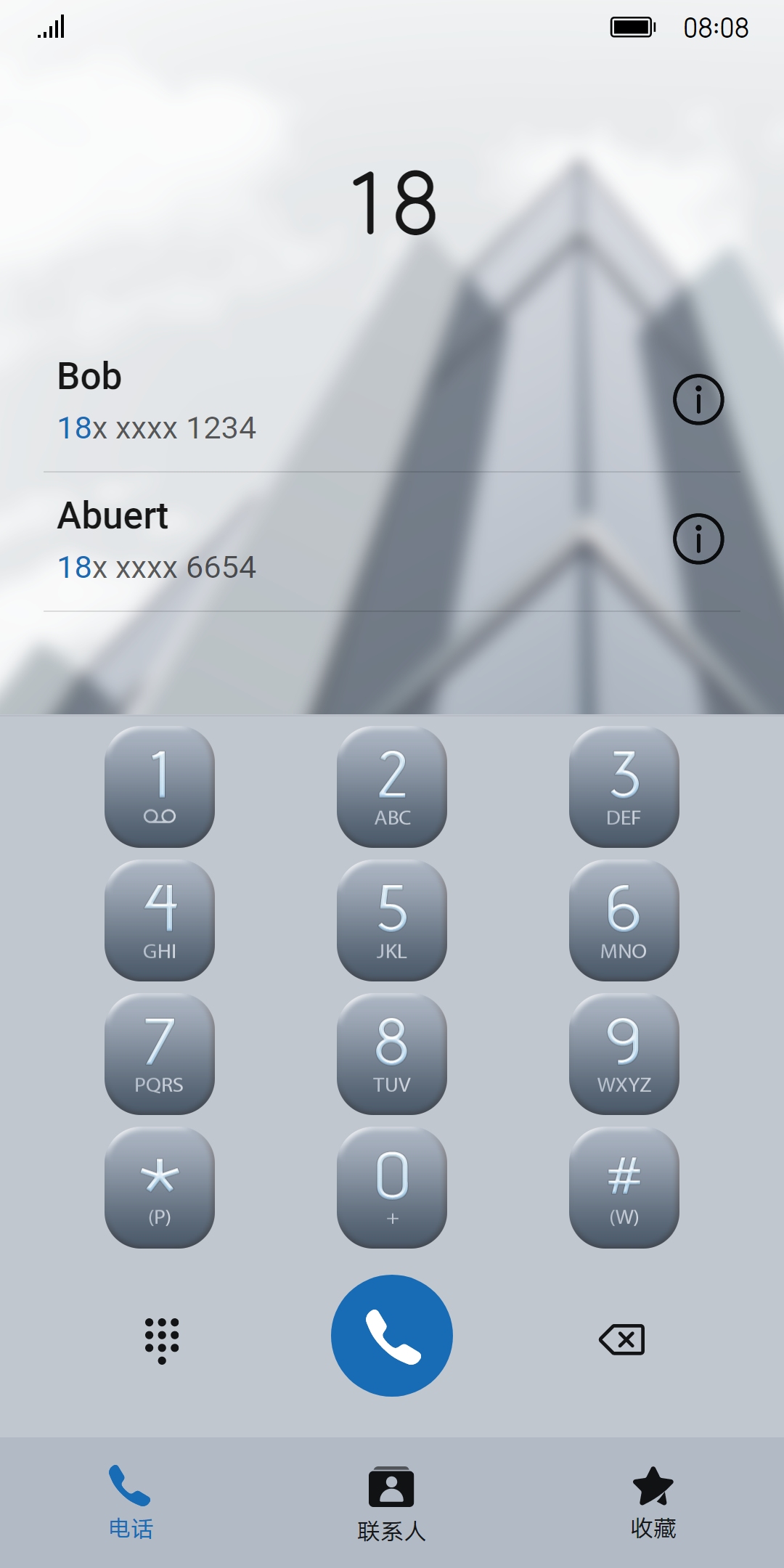This screenshot has width=784, height=1568.
Task: Tap the star (P) key
Action: (160, 1188)
